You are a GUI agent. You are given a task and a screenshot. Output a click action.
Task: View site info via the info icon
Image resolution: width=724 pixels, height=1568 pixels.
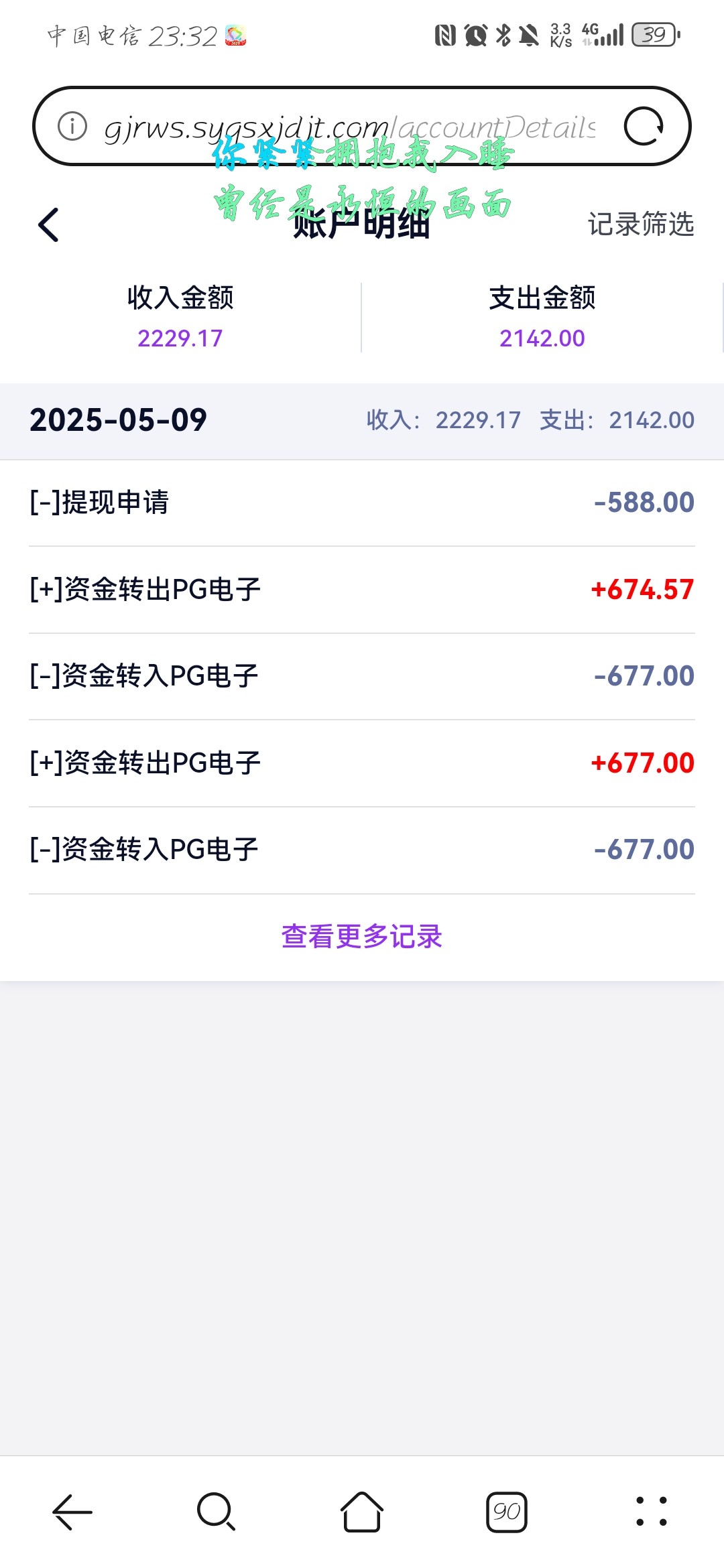(x=72, y=126)
